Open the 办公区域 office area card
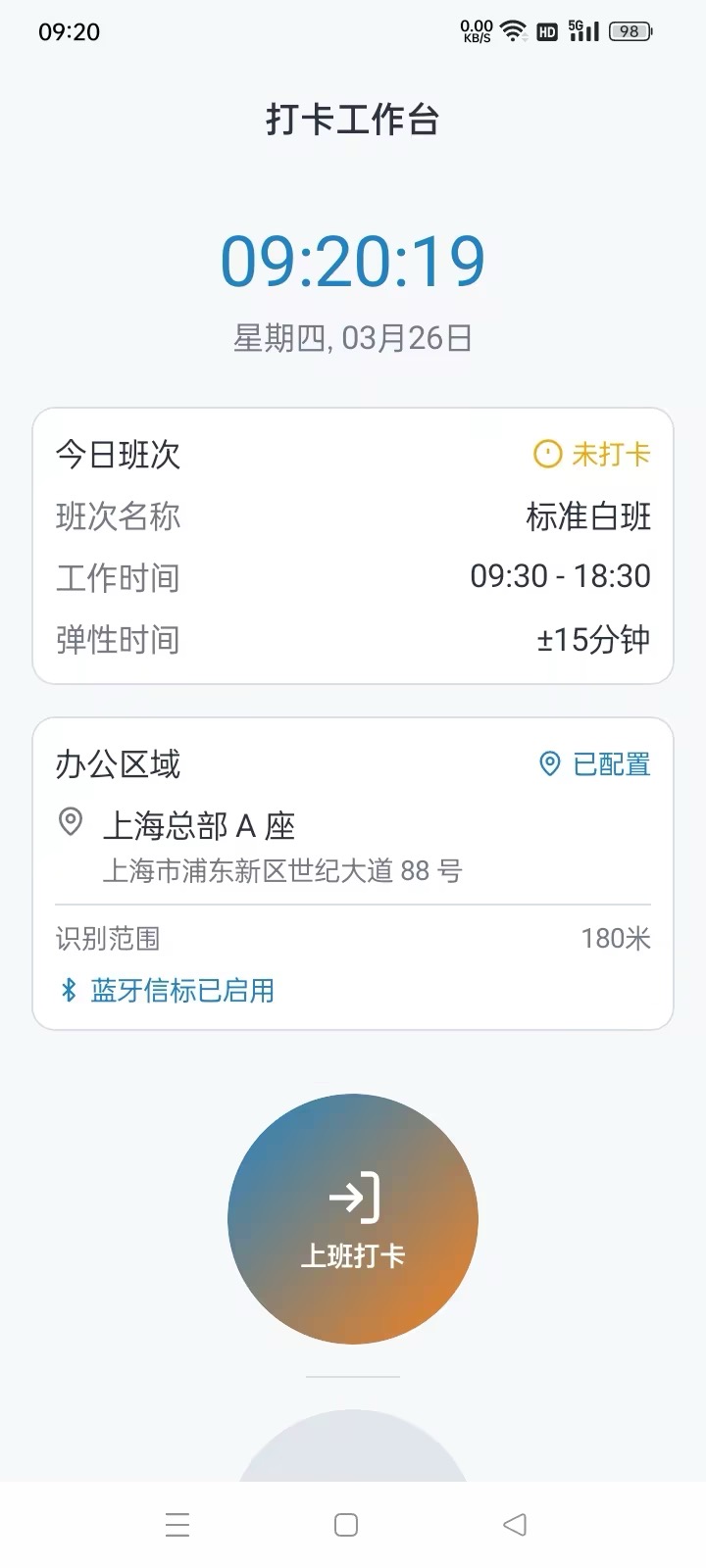This screenshot has height=1568, width=706. click(x=353, y=873)
